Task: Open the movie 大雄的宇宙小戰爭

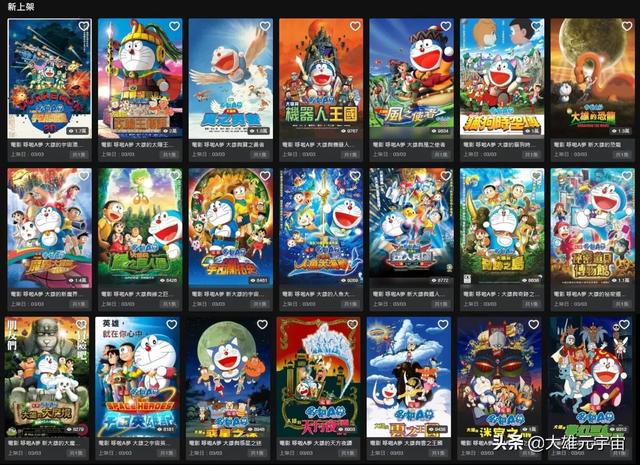Action: 48,80
